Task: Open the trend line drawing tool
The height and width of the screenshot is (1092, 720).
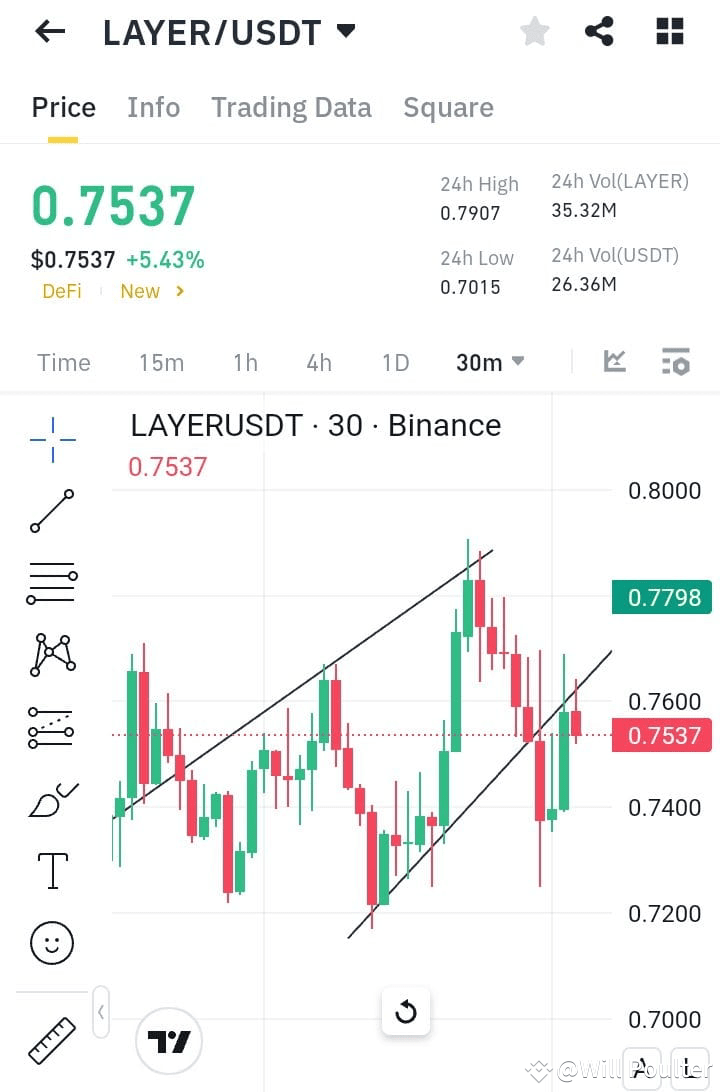Action: point(50,510)
